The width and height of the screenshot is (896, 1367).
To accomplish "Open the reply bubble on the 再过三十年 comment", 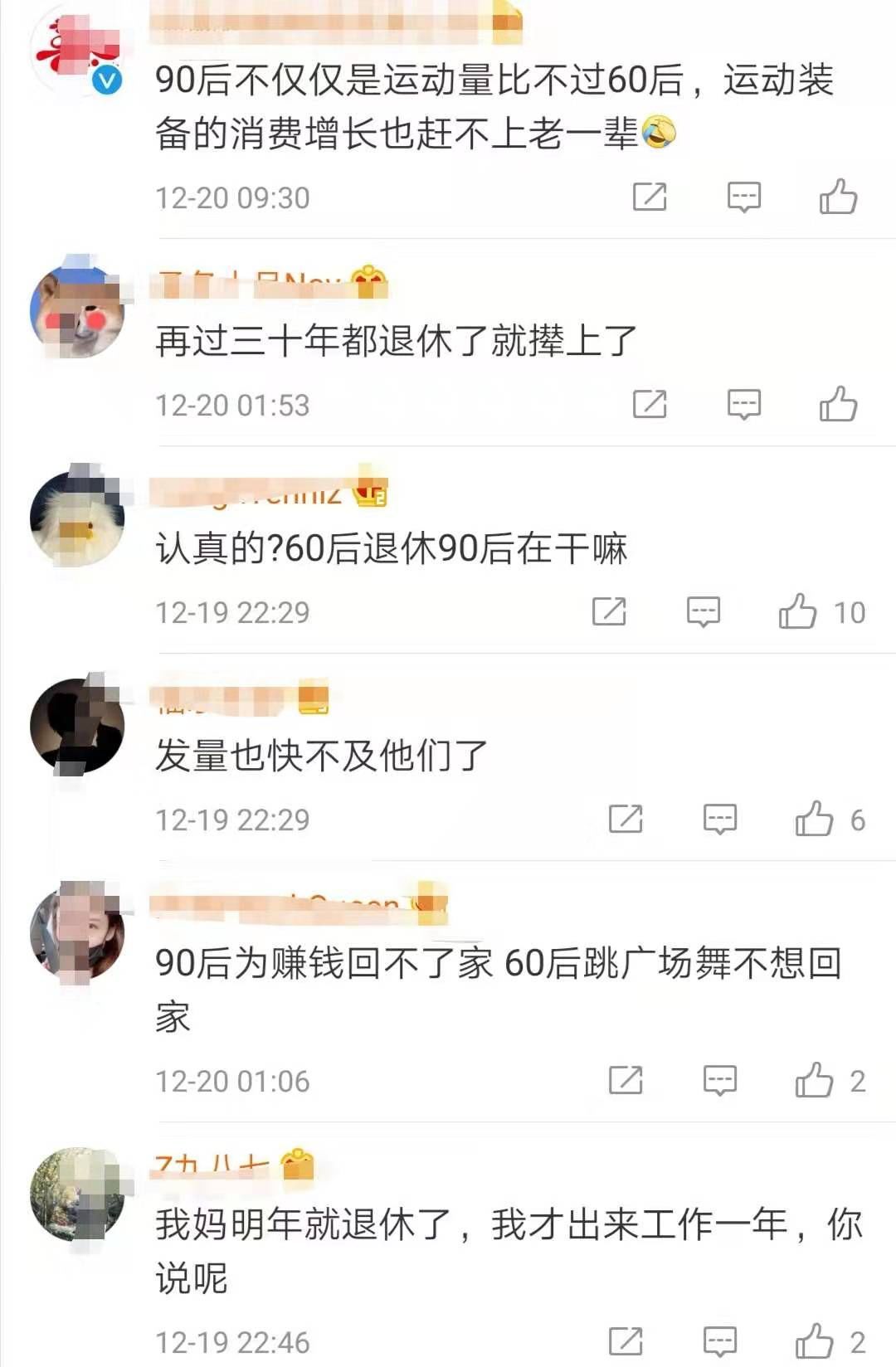I will [744, 403].
